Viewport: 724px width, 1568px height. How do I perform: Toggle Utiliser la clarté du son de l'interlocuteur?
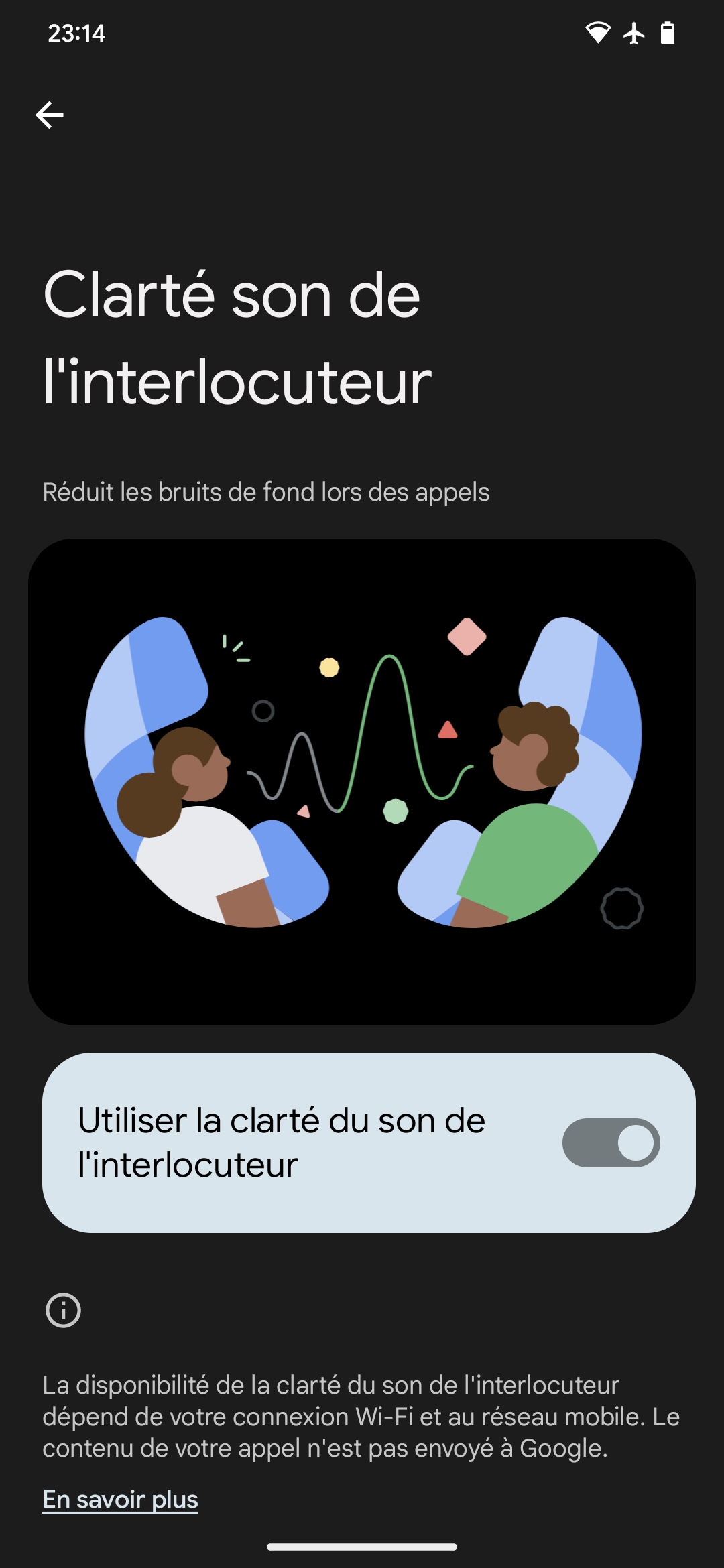611,1142
